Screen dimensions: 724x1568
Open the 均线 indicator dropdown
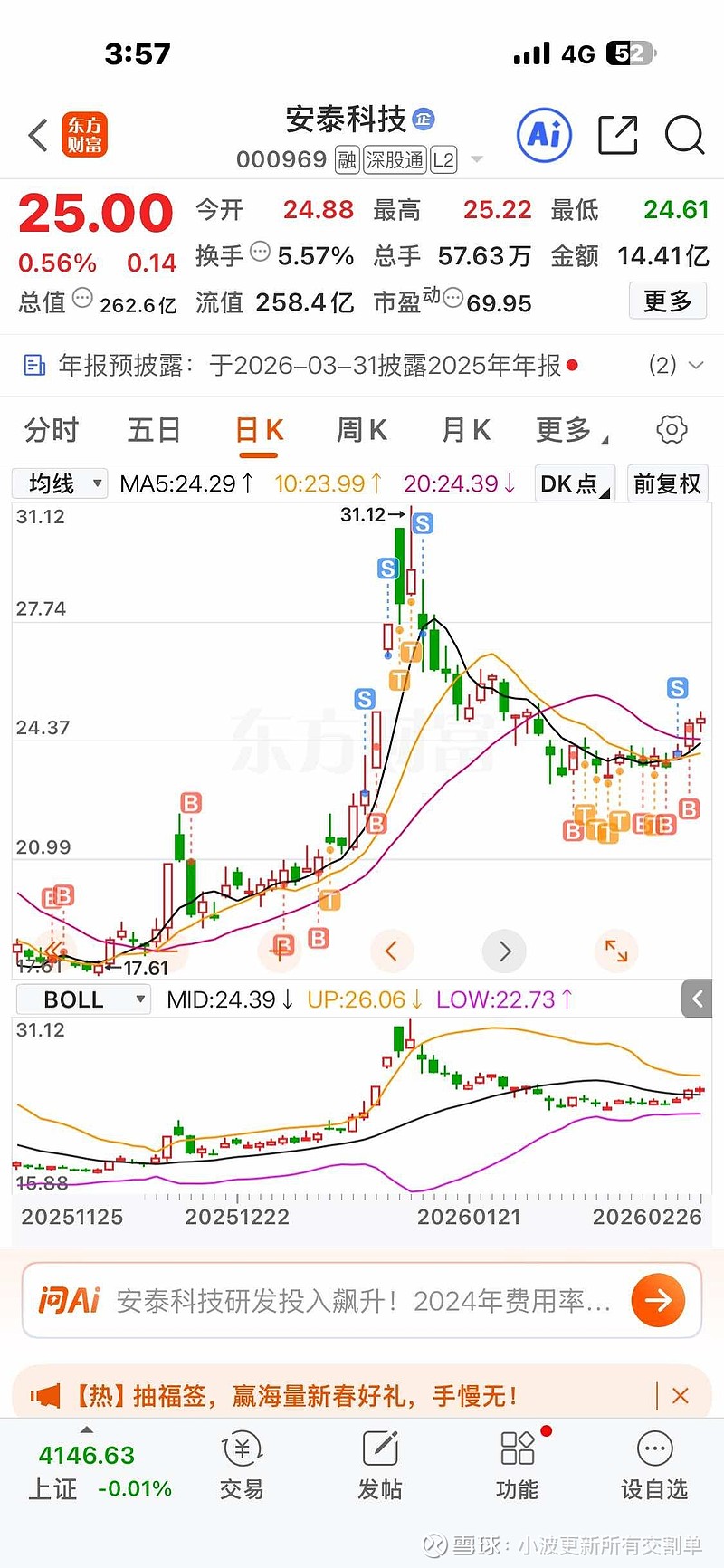[x=60, y=483]
